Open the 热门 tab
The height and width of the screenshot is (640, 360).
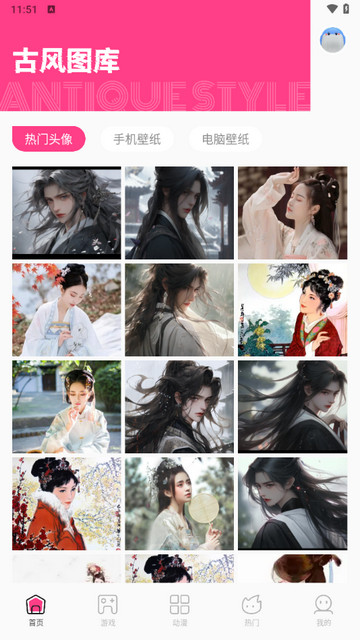251,611
